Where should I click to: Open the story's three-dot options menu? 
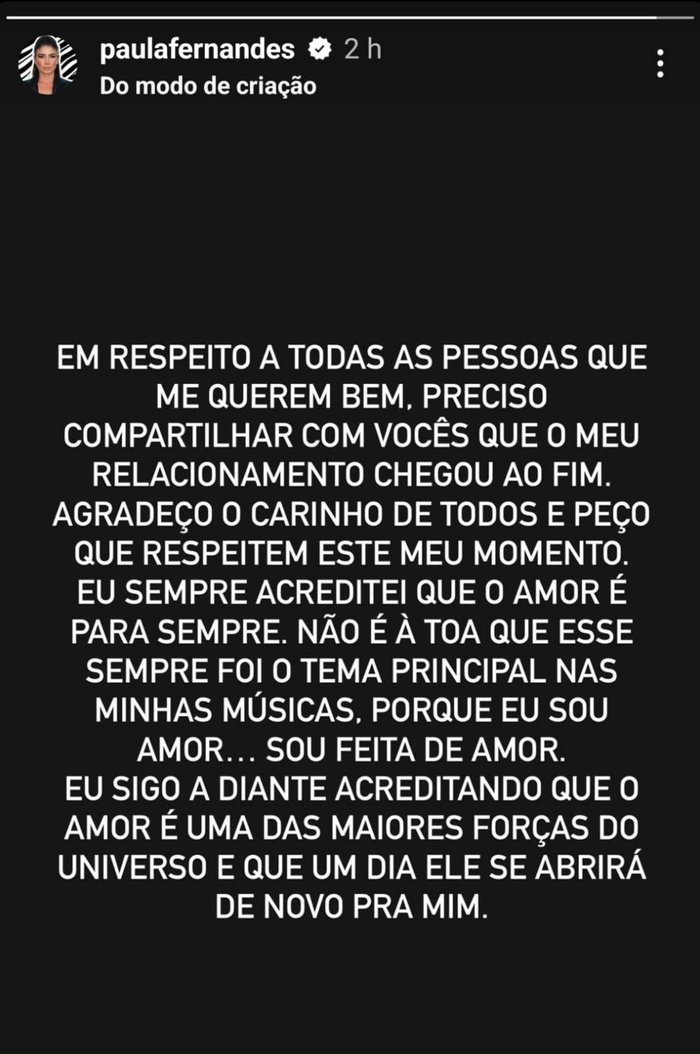tap(660, 63)
